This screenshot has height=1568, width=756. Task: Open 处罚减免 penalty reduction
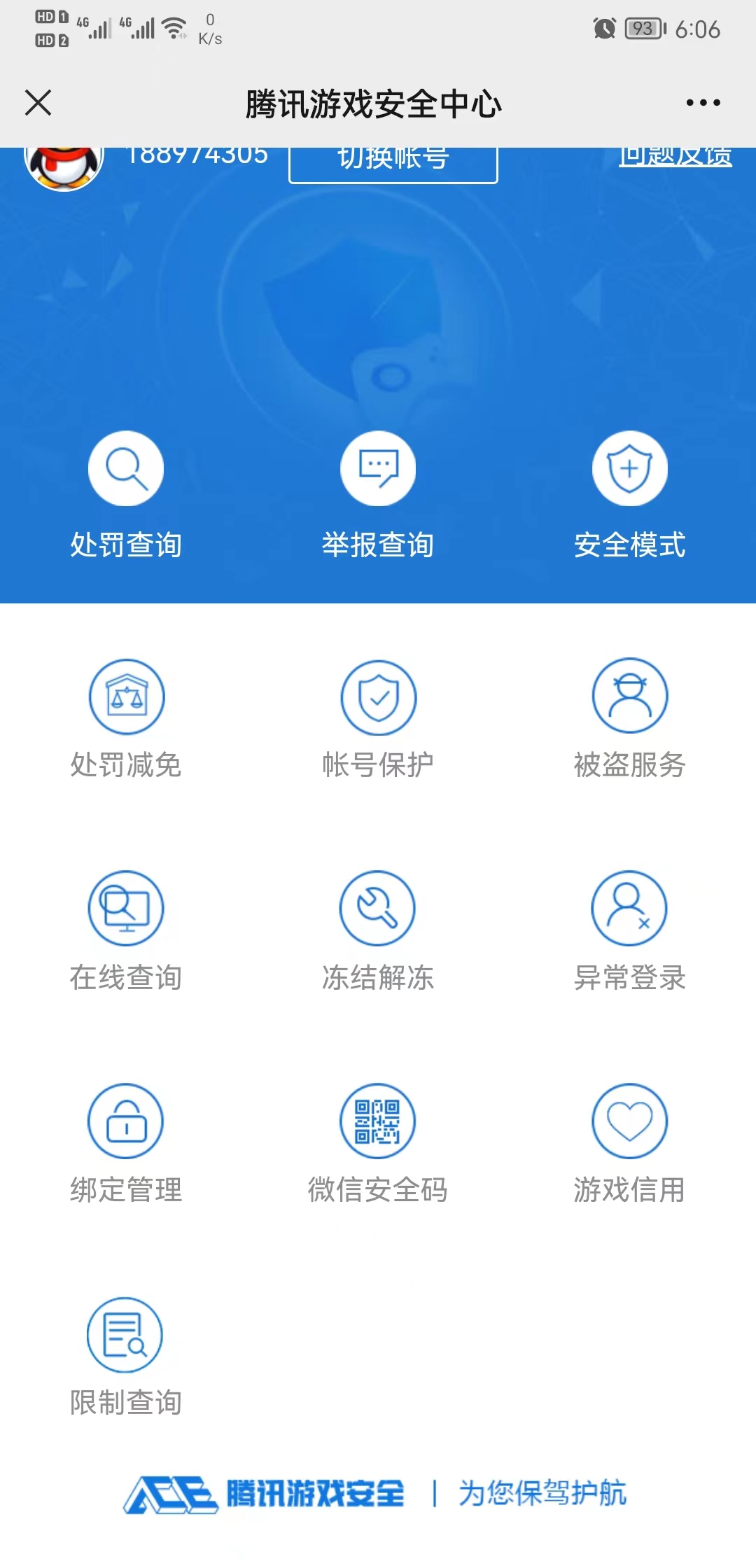[x=126, y=720]
